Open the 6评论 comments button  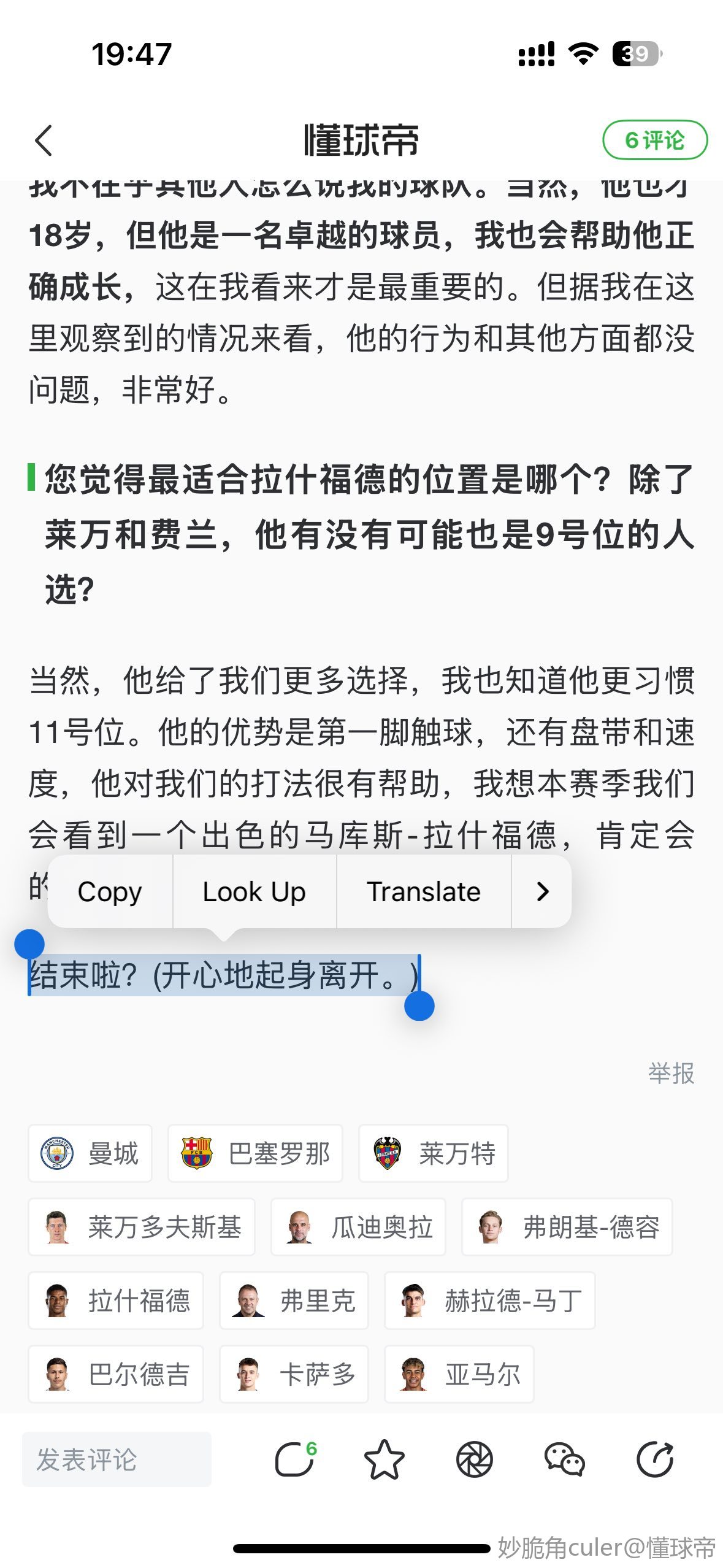pos(654,140)
